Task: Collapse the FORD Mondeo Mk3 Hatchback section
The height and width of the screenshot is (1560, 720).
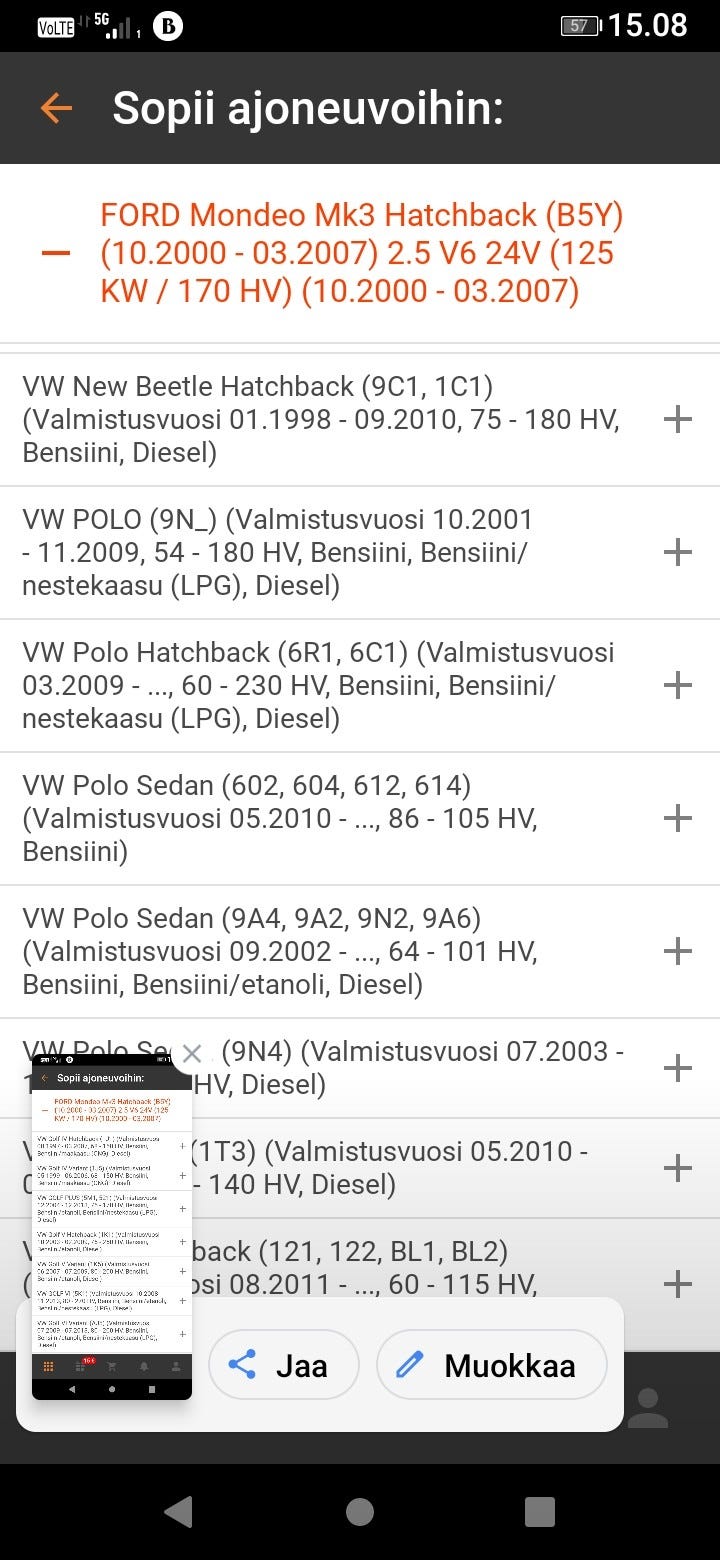Action: 56,253
